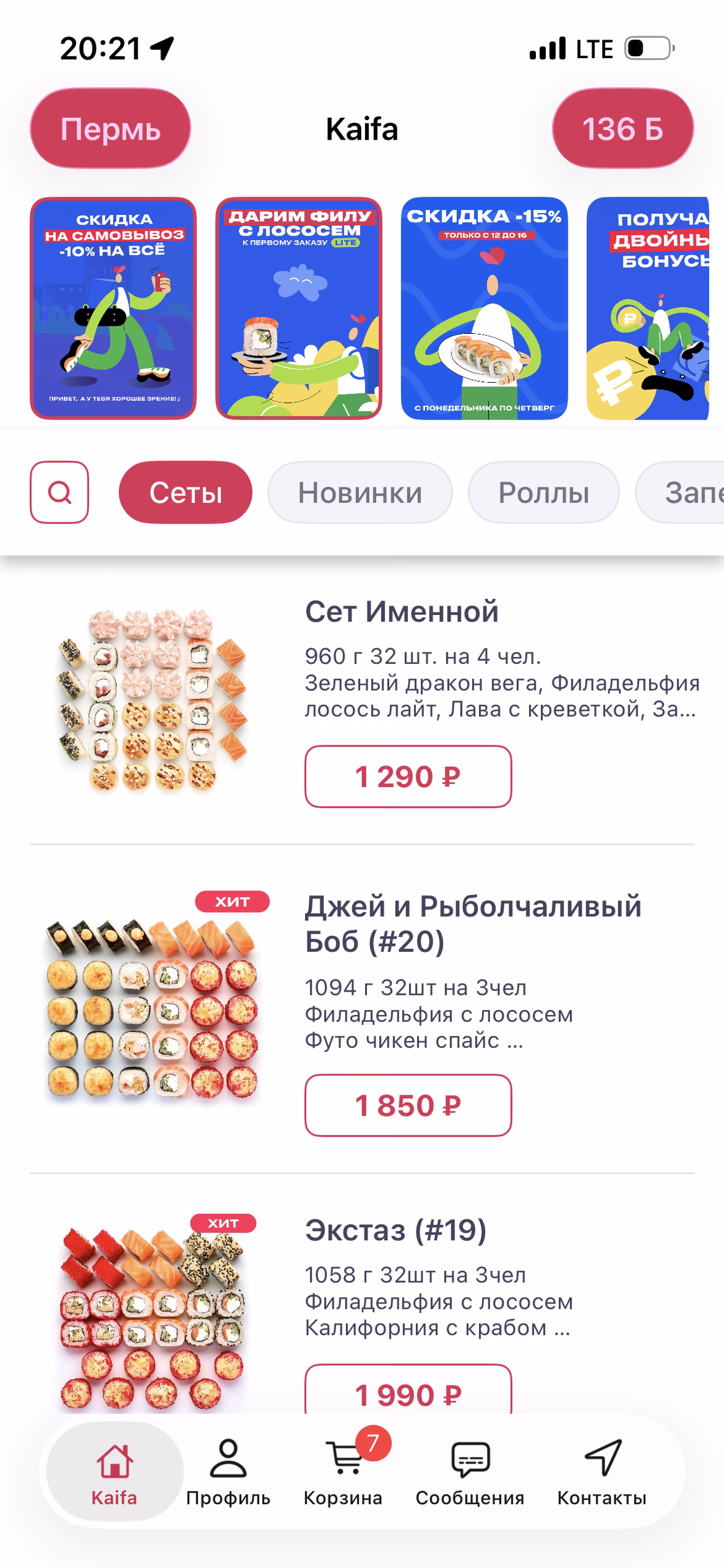Open the search with the magnifier icon
The width and height of the screenshot is (724, 1568).
pyautogui.click(x=59, y=494)
